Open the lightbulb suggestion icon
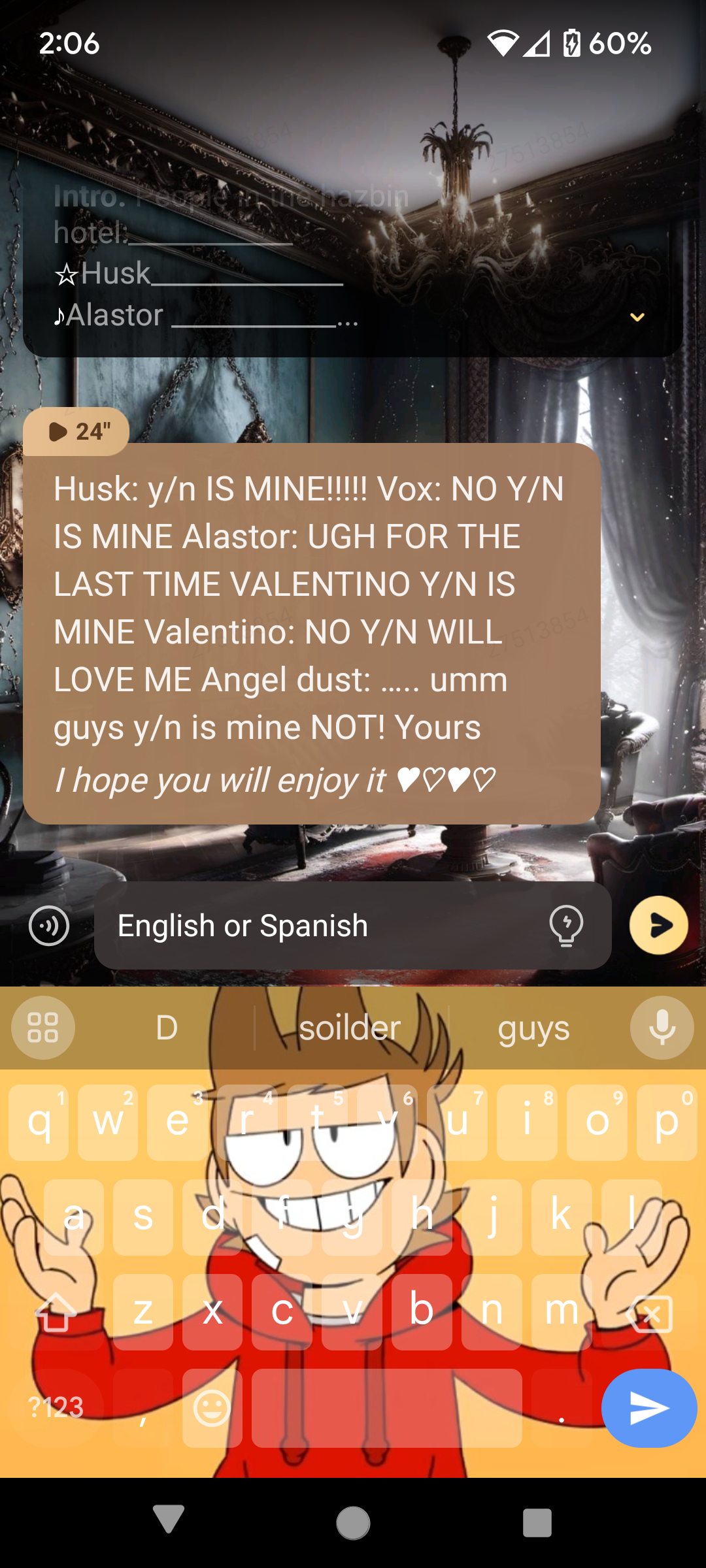The image size is (706, 1568). click(x=566, y=926)
